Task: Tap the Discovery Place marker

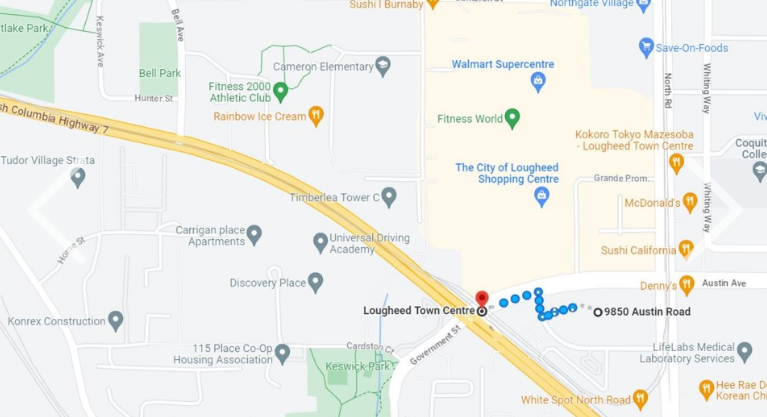Action: pos(316,282)
